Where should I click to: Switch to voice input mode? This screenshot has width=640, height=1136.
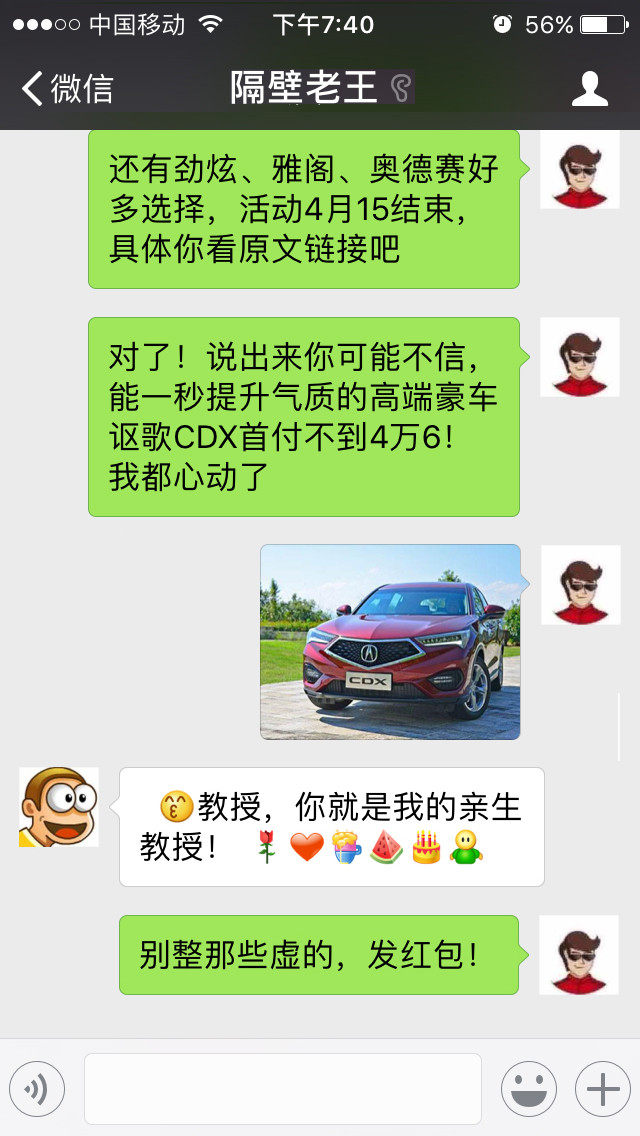click(x=37, y=1089)
